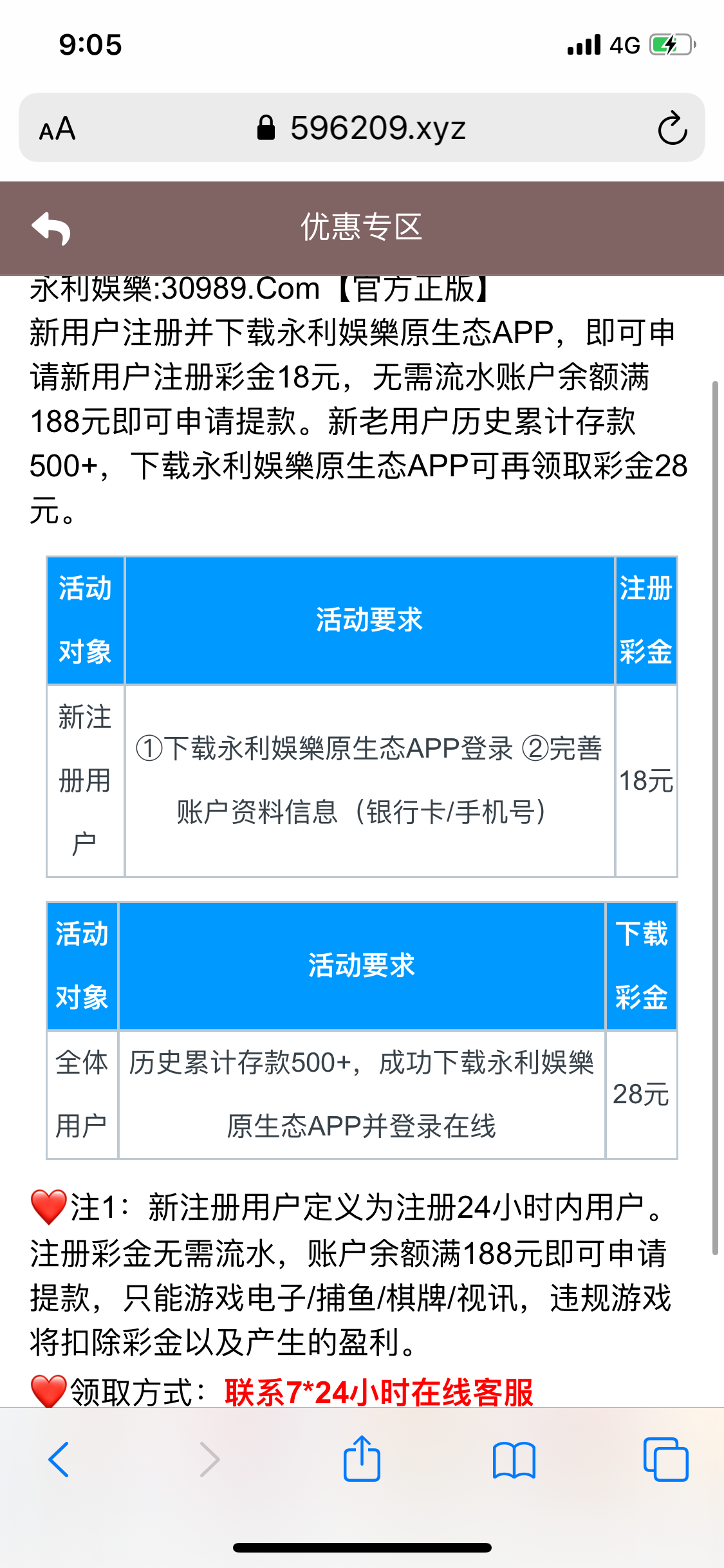Tap the 活动要求 table header cell
This screenshot has width=724, height=1568.
pos(371,620)
